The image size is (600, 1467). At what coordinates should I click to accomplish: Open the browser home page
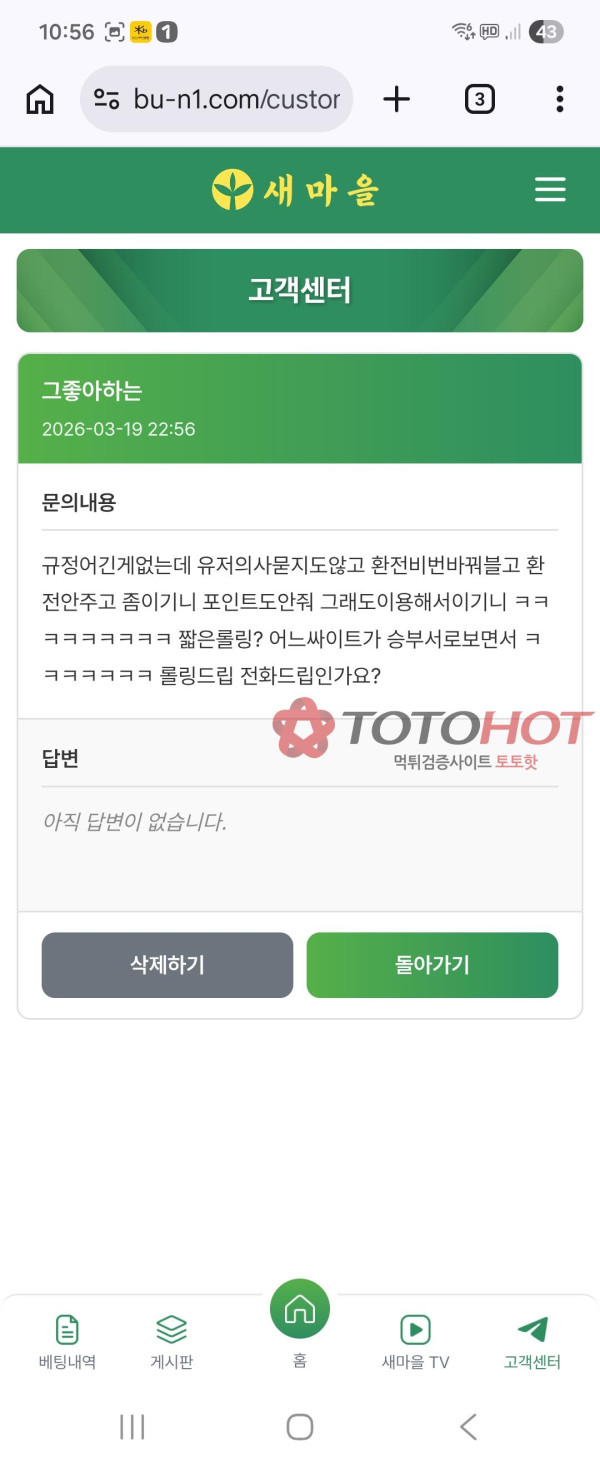point(40,99)
